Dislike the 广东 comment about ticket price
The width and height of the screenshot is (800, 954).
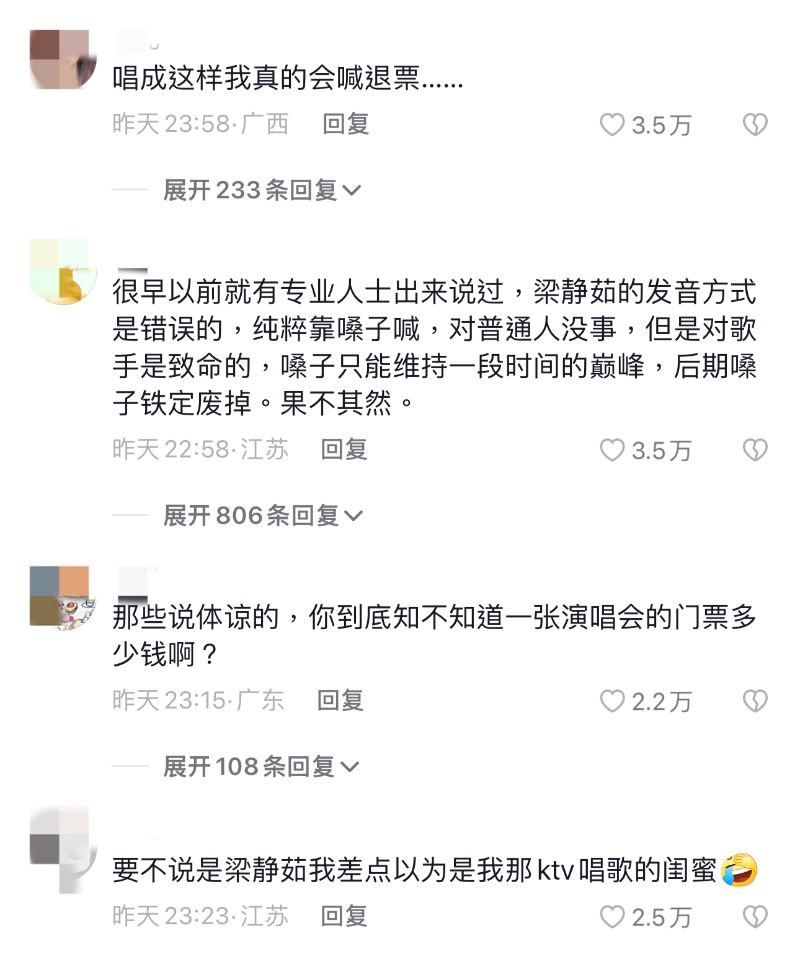click(x=755, y=702)
